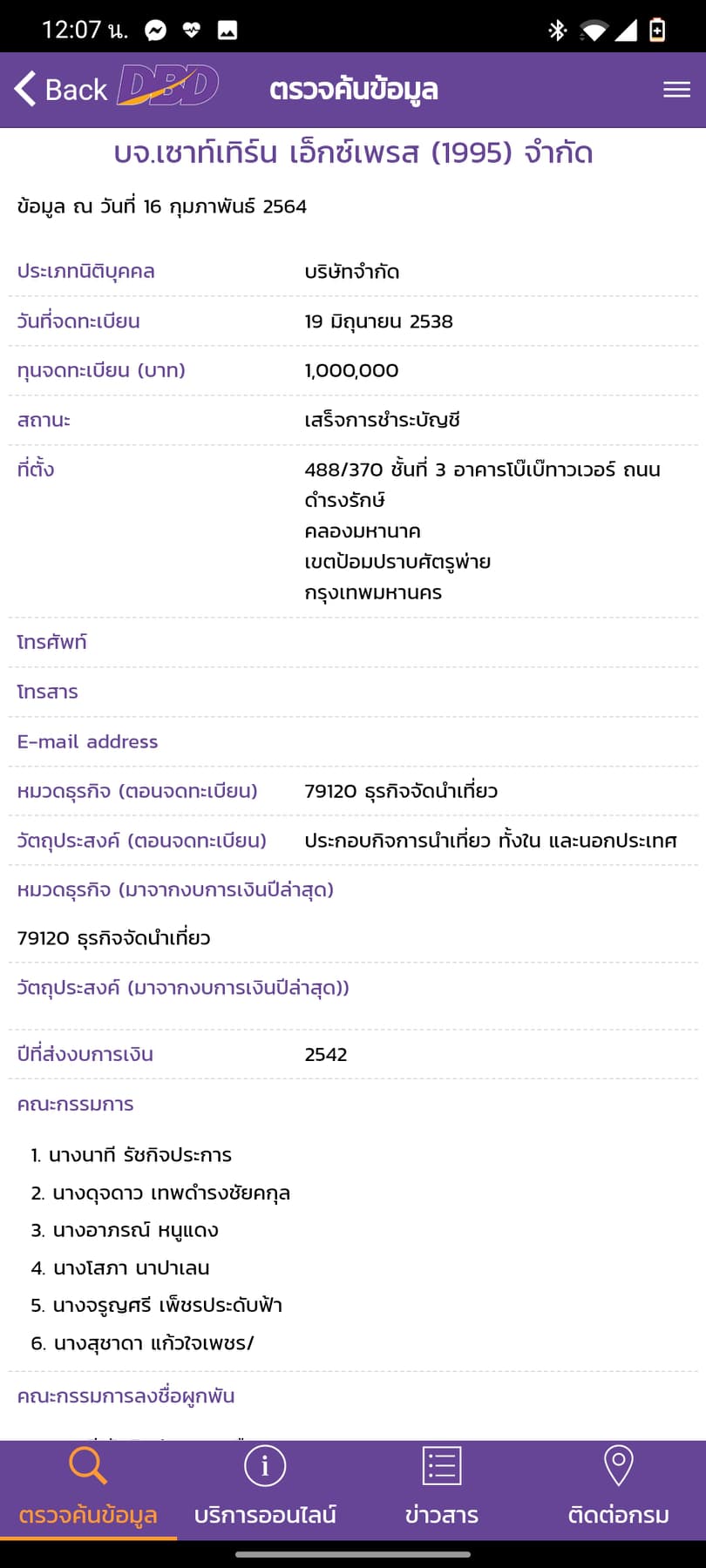Open the hamburger menu
This screenshot has height=1568, width=706.
(676, 89)
